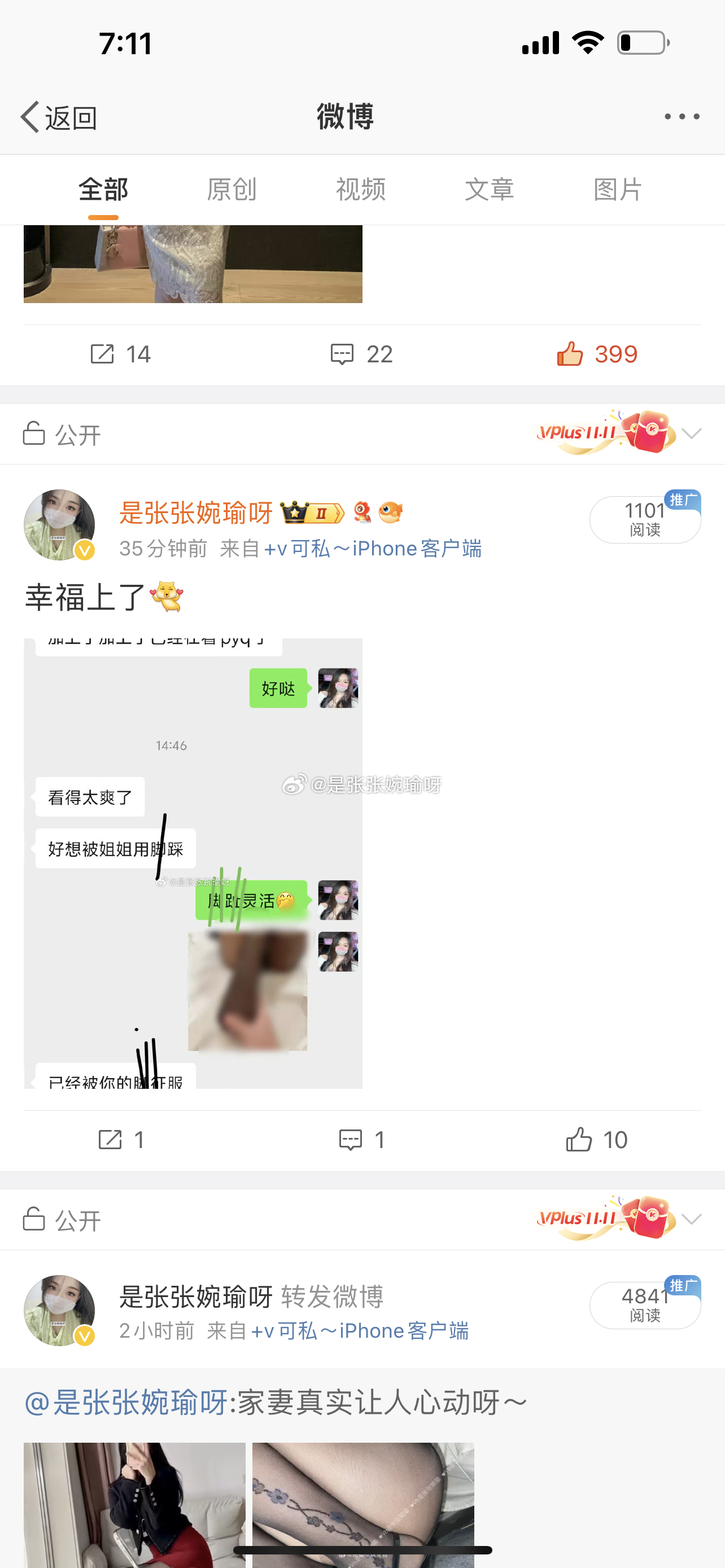Switch to the 原创 tab

pos(232,189)
